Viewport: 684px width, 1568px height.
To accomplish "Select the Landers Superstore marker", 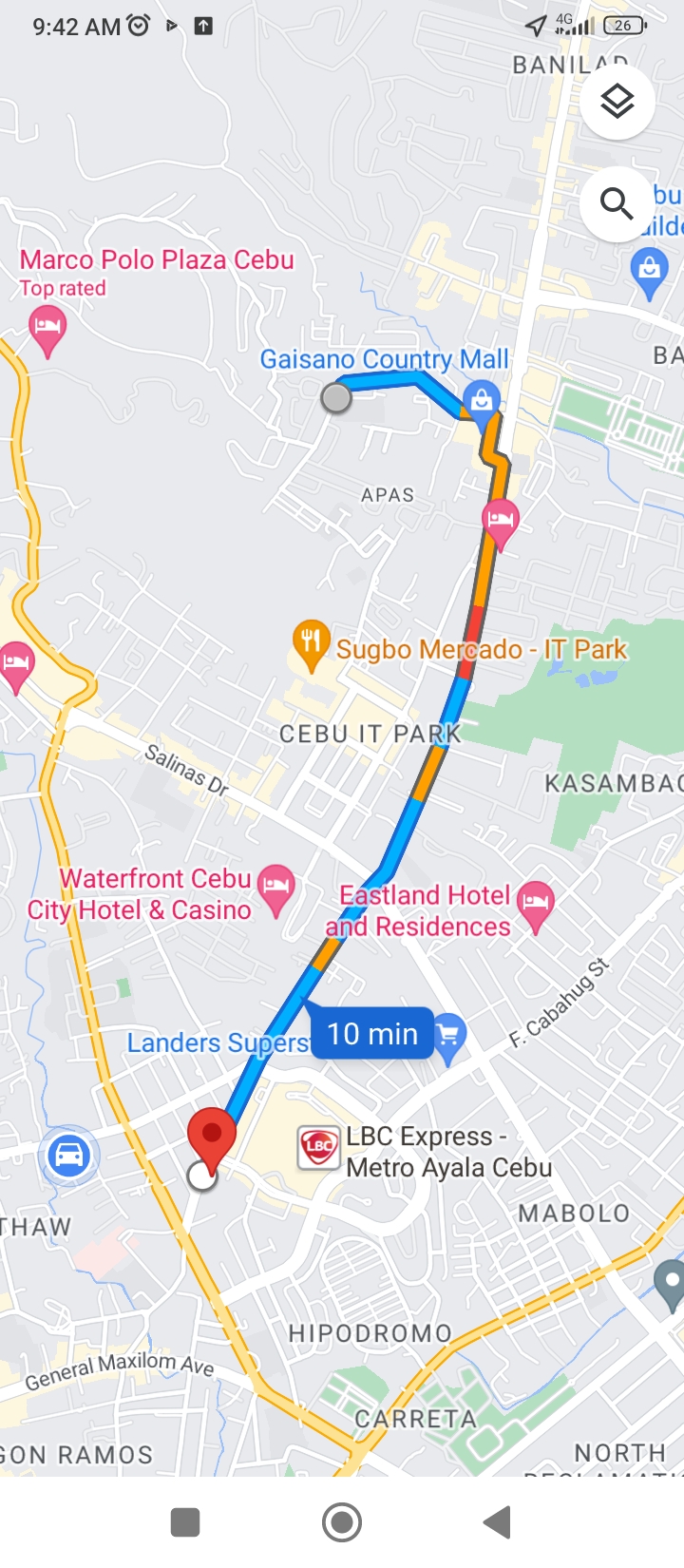I will click(448, 1036).
